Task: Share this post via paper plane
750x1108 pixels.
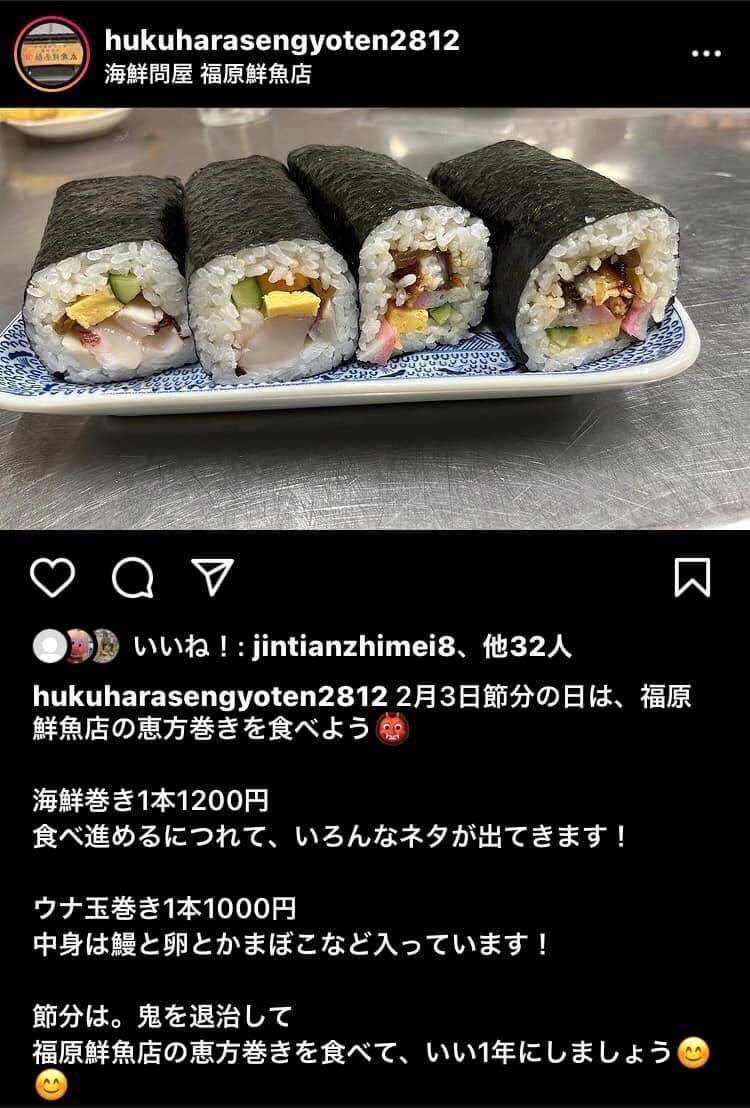Action: tap(212, 577)
